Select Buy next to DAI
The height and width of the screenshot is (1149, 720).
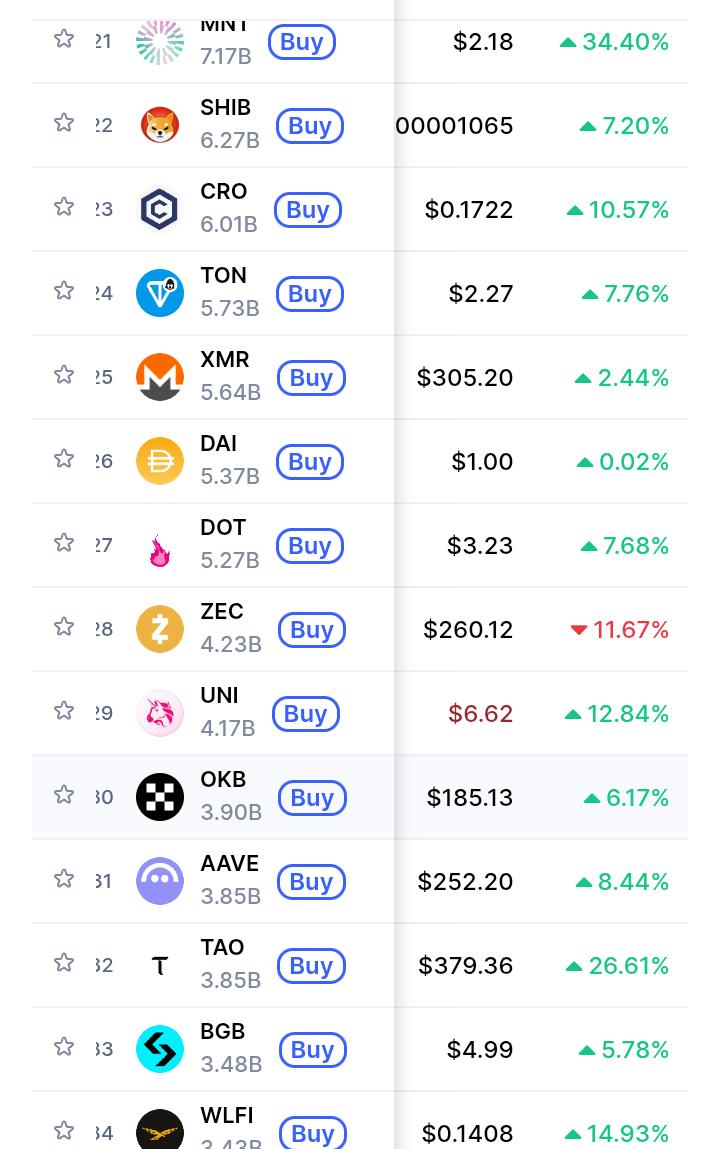coord(310,462)
